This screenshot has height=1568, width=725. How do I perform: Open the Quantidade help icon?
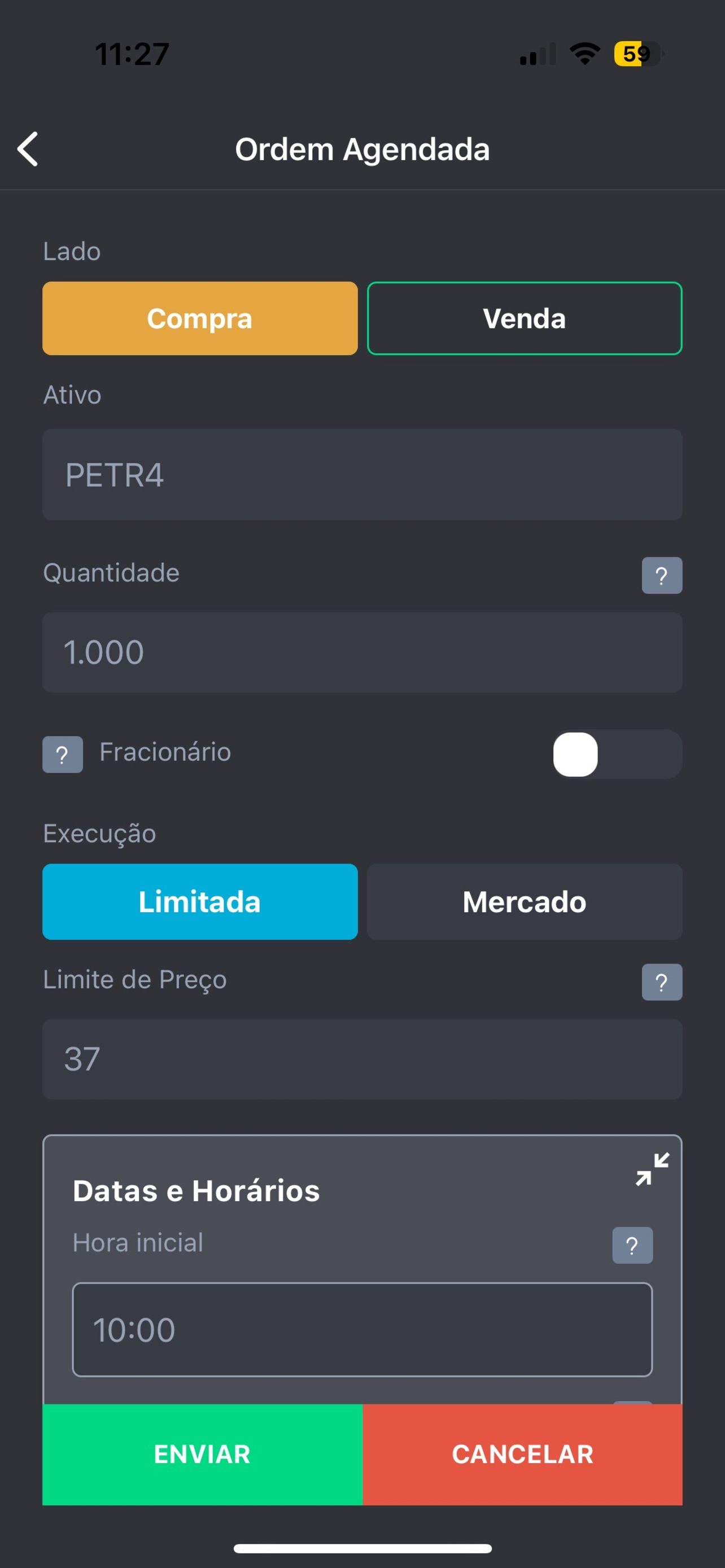click(662, 575)
